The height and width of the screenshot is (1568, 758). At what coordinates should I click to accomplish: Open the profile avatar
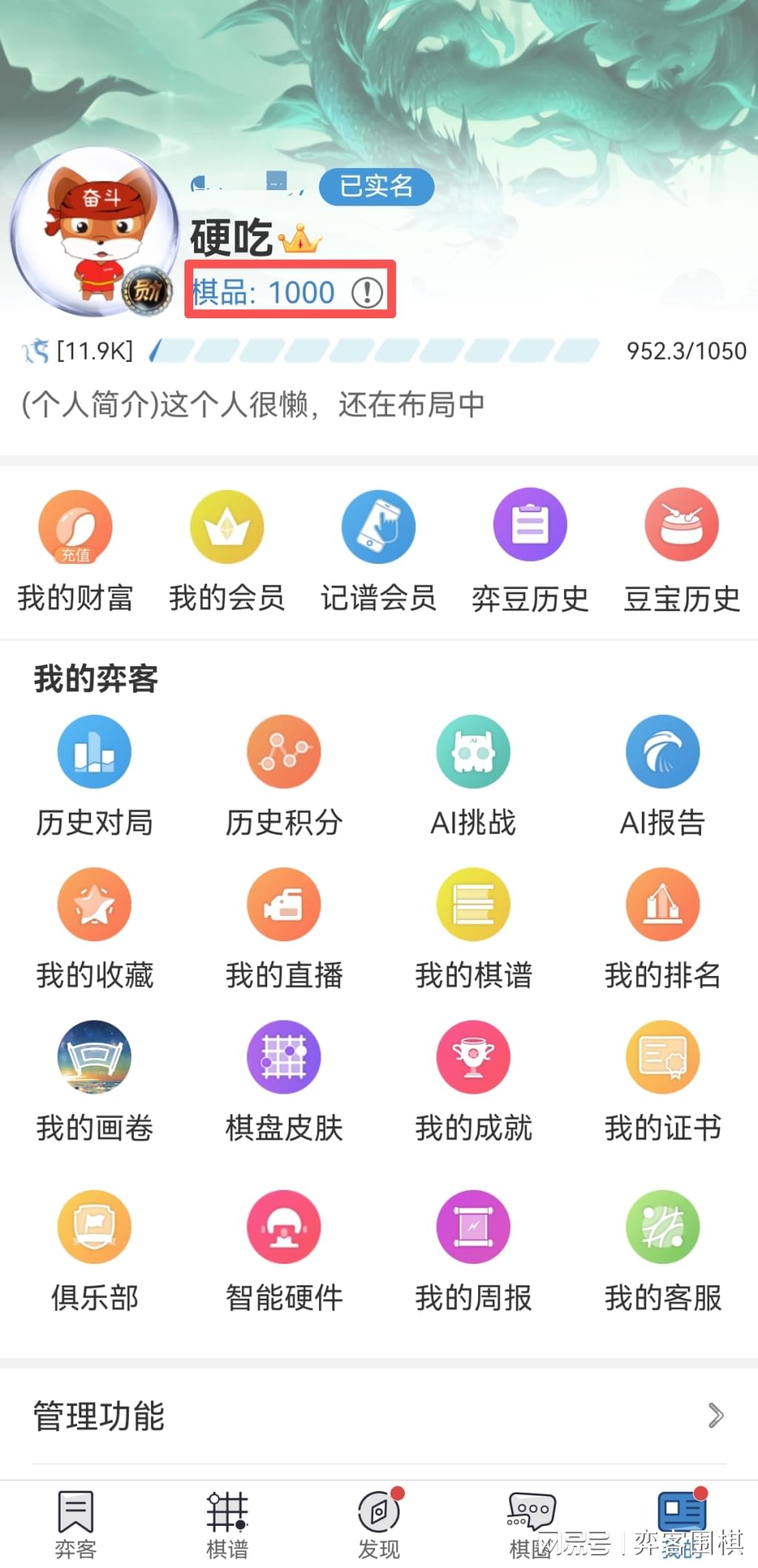click(94, 232)
